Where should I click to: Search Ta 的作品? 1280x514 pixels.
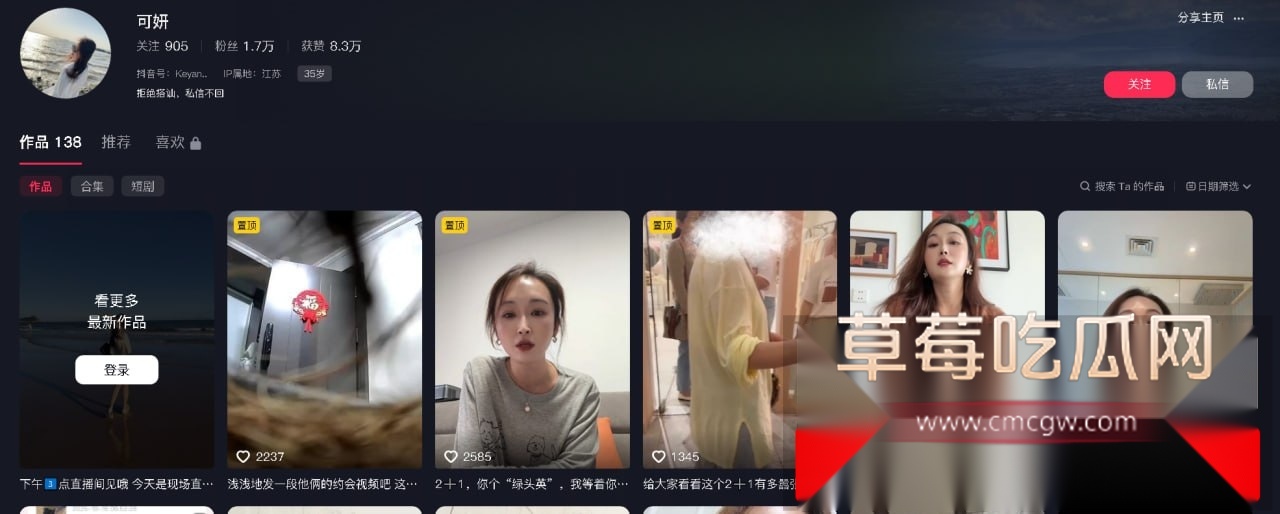(x=1122, y=186)
